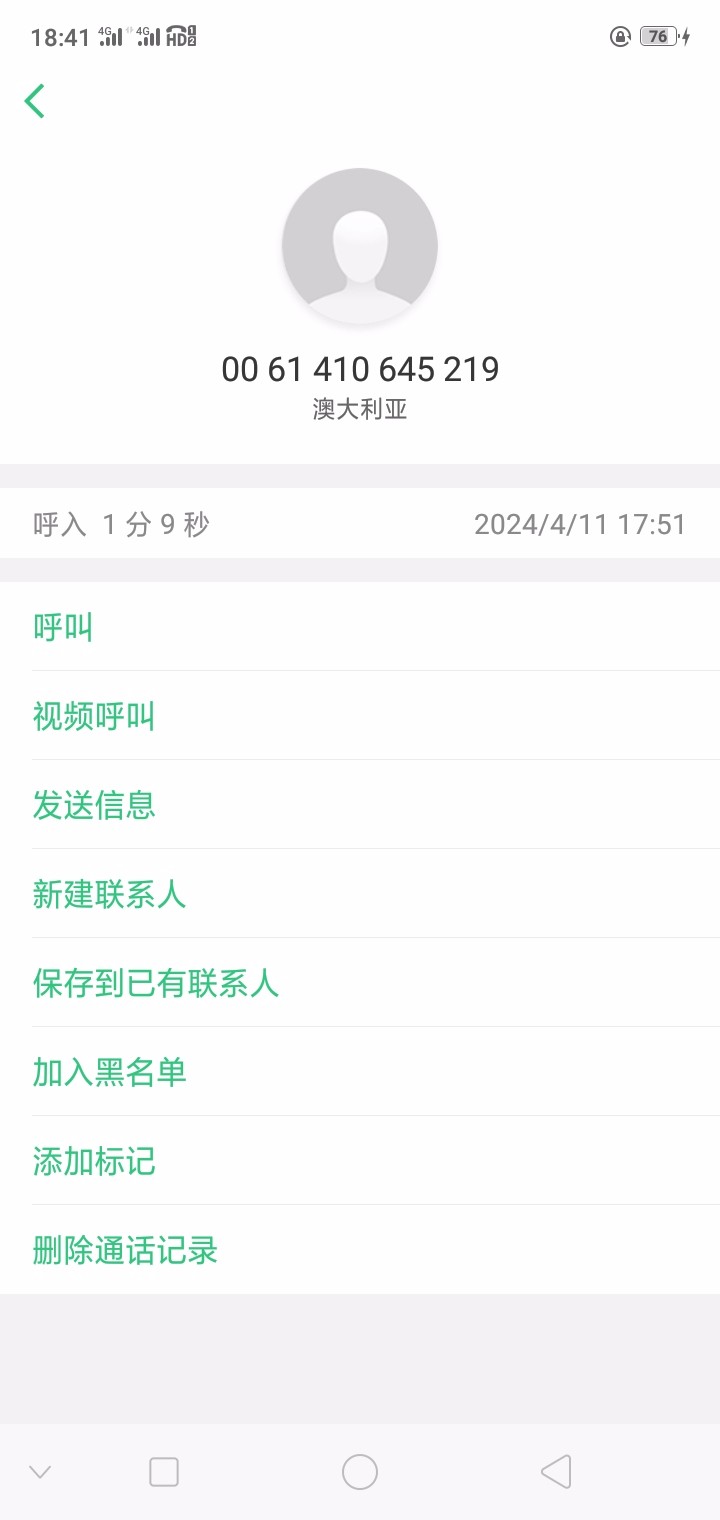Go back using the green arrow

pos(35,101)
